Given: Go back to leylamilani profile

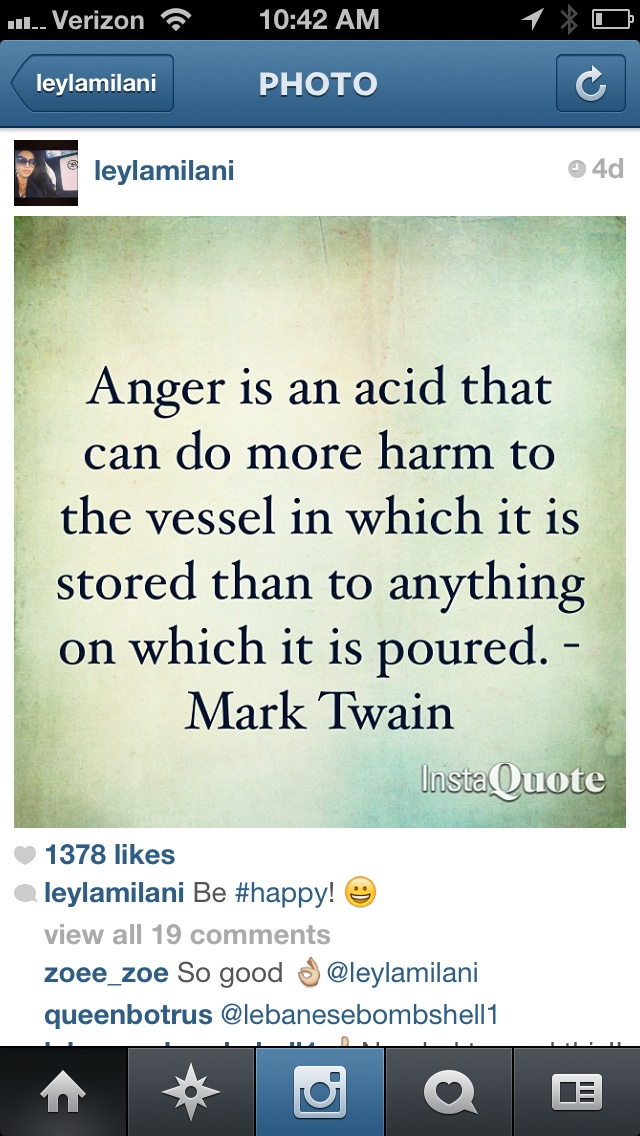Looking at the screenshot, I should coord(93,84).
